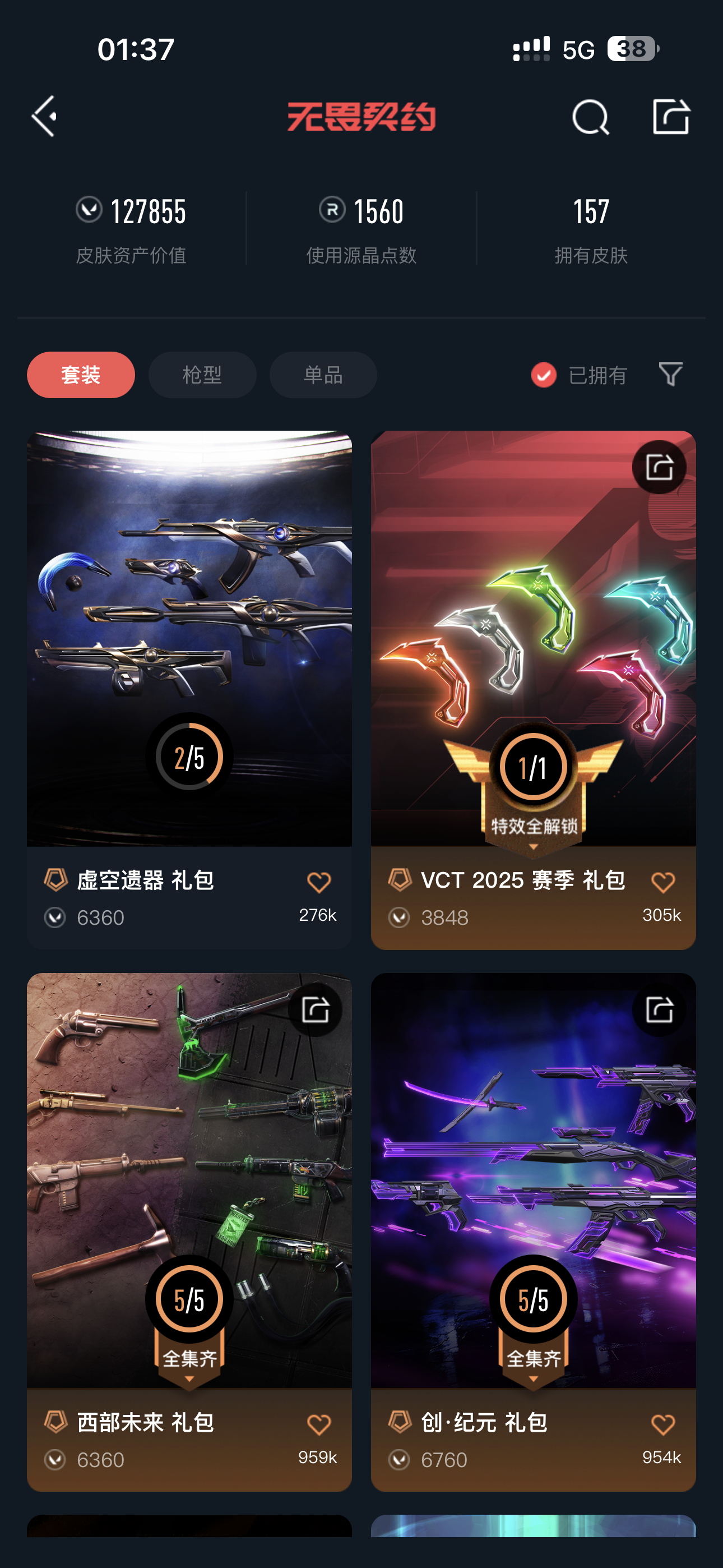Open the search magnifier icon

coord(590,116)
